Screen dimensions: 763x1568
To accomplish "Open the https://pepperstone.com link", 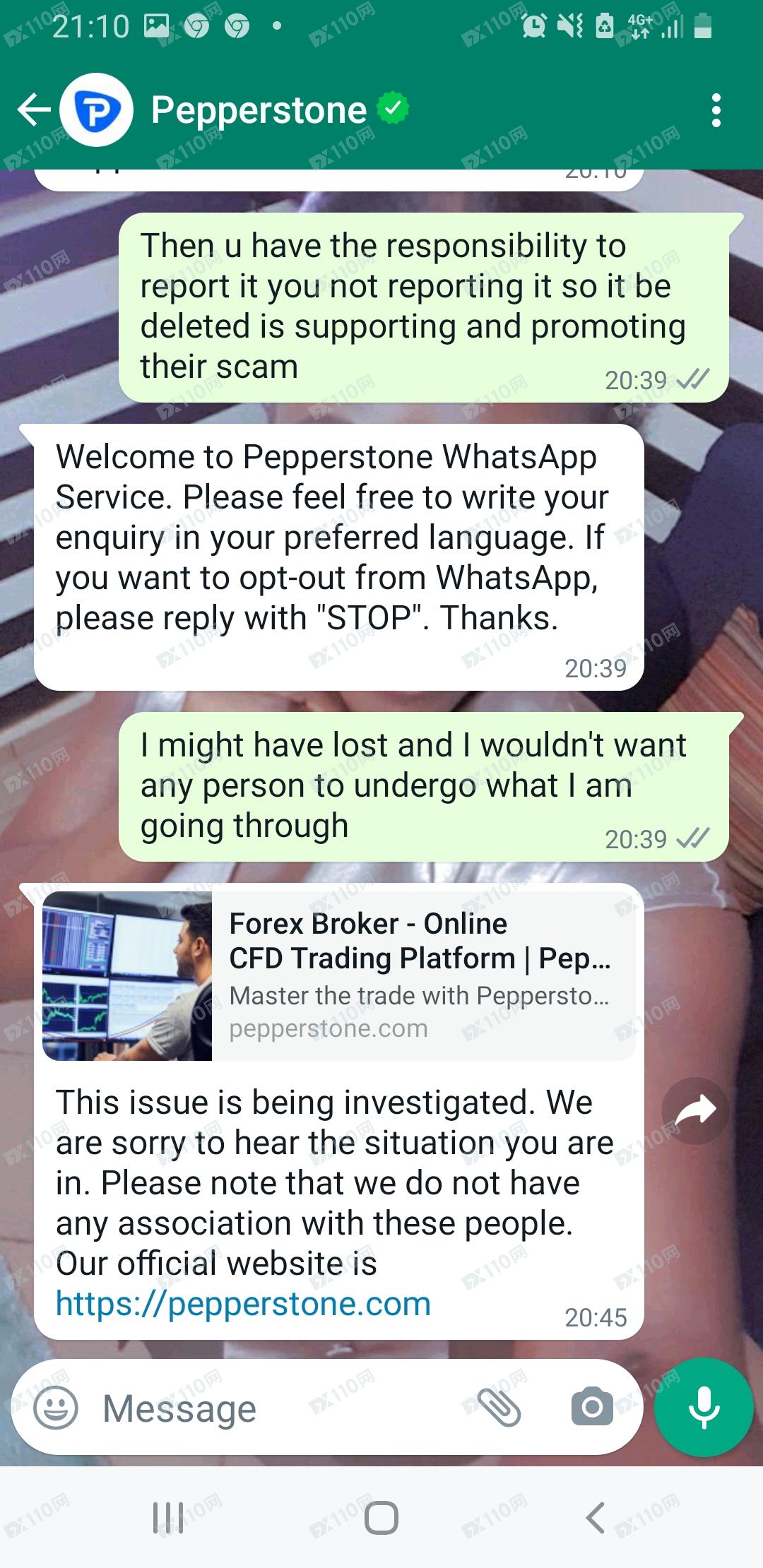I will [243, 1304].
